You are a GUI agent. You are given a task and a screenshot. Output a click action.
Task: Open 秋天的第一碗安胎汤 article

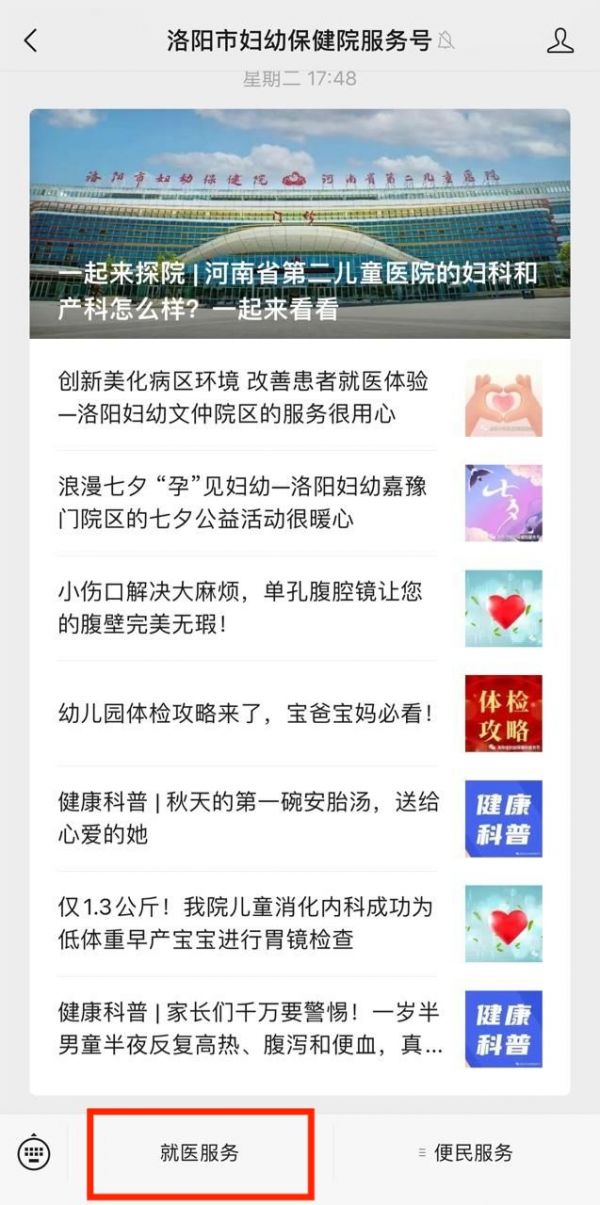point(300,818)
